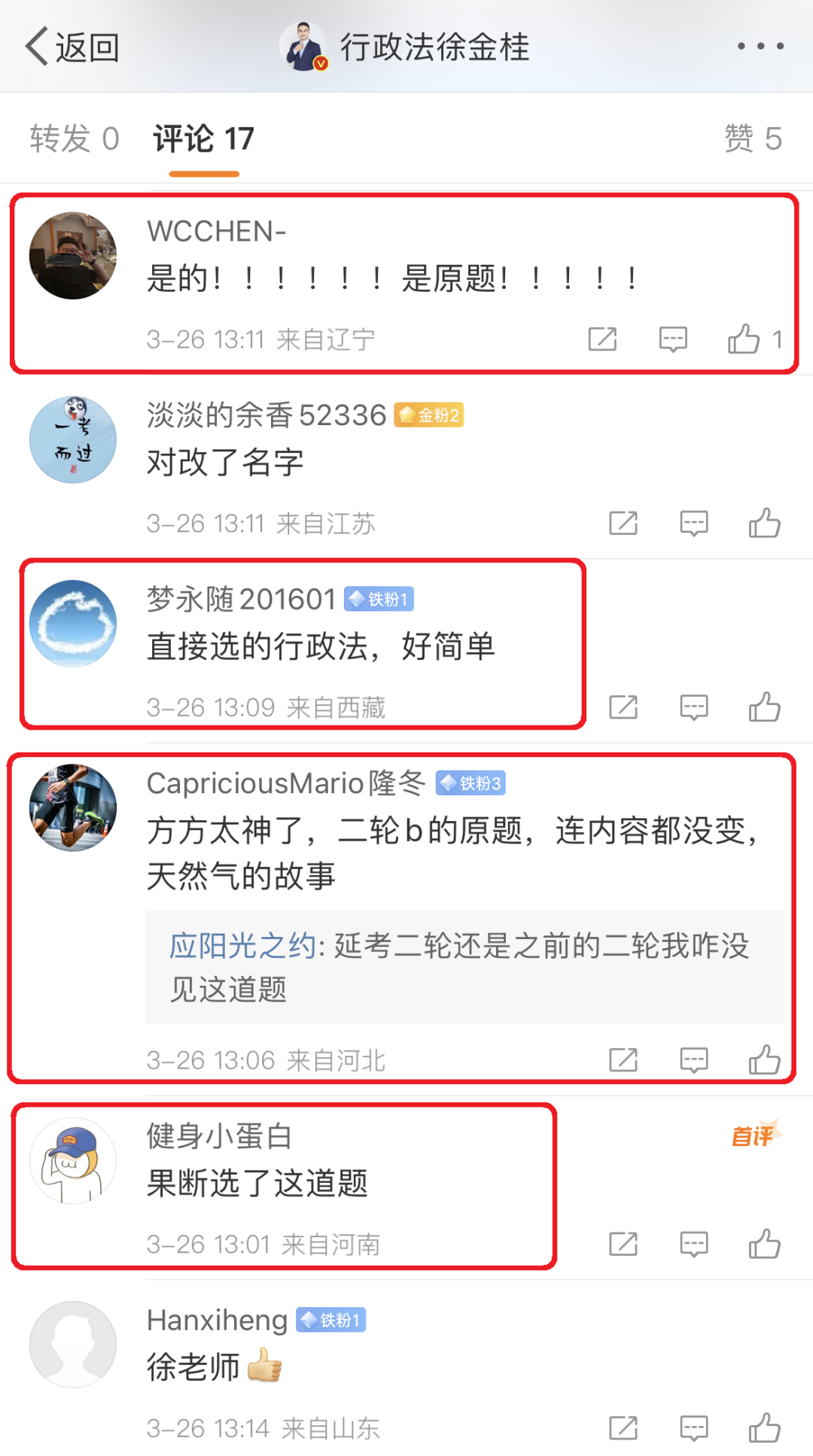The width and height of the screenshot is (813, 1456).
Task: Like CapriciousMario隆冬's comment
Action: [x=764, y=1060]
